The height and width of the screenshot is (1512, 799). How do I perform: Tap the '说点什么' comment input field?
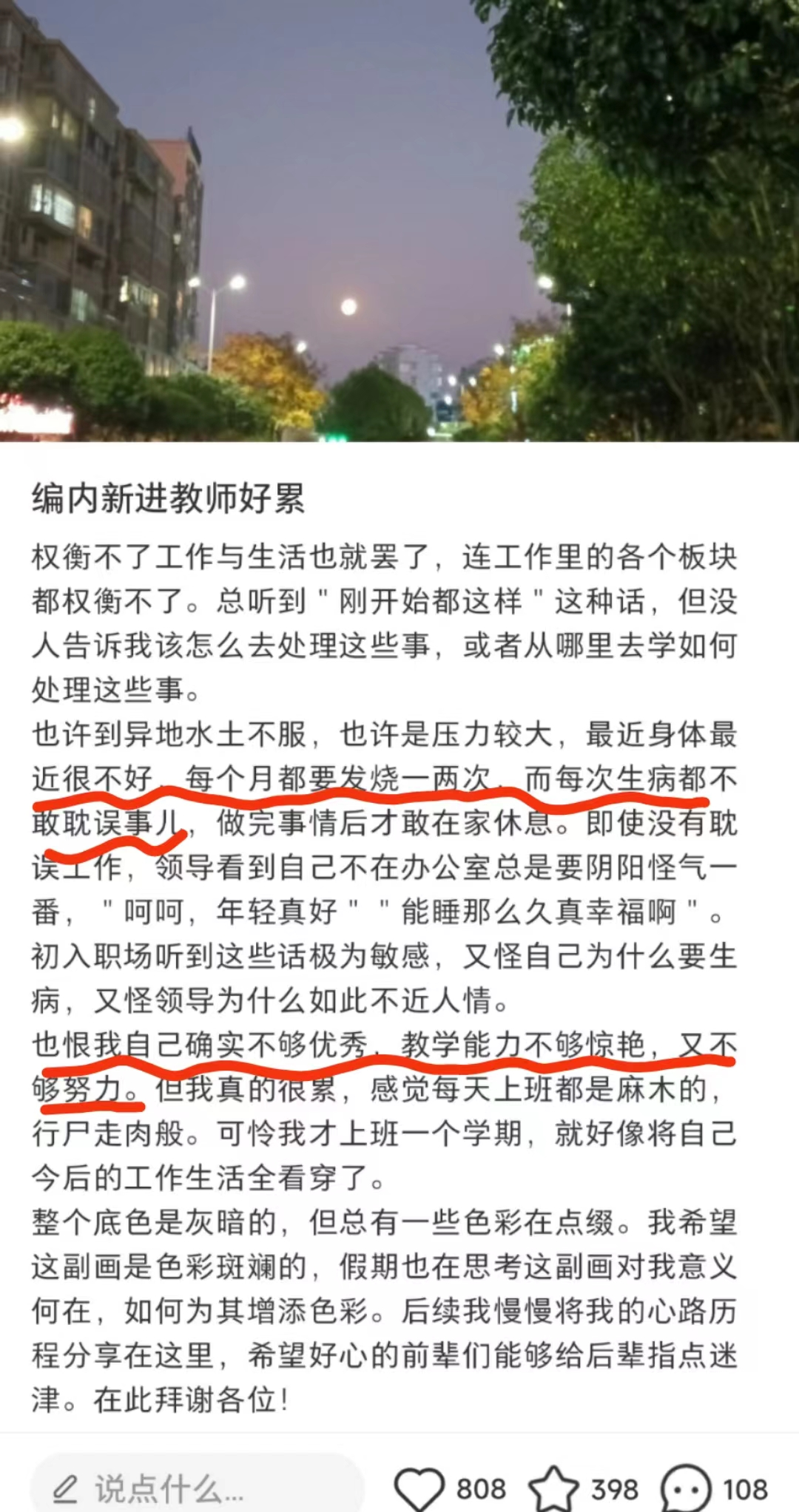(196, 1487)
